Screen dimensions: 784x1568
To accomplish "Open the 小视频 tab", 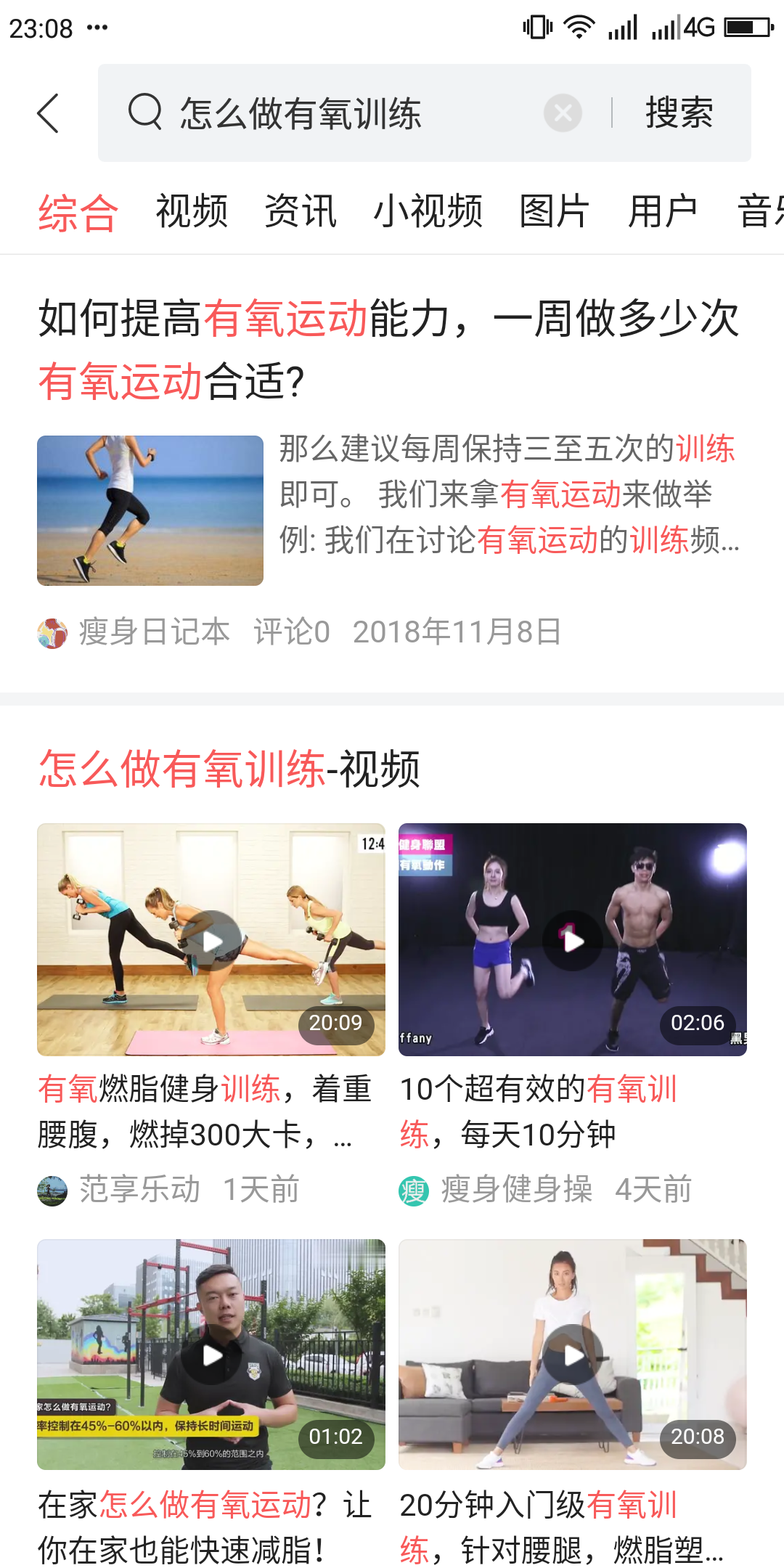I will tap(430, 211).
